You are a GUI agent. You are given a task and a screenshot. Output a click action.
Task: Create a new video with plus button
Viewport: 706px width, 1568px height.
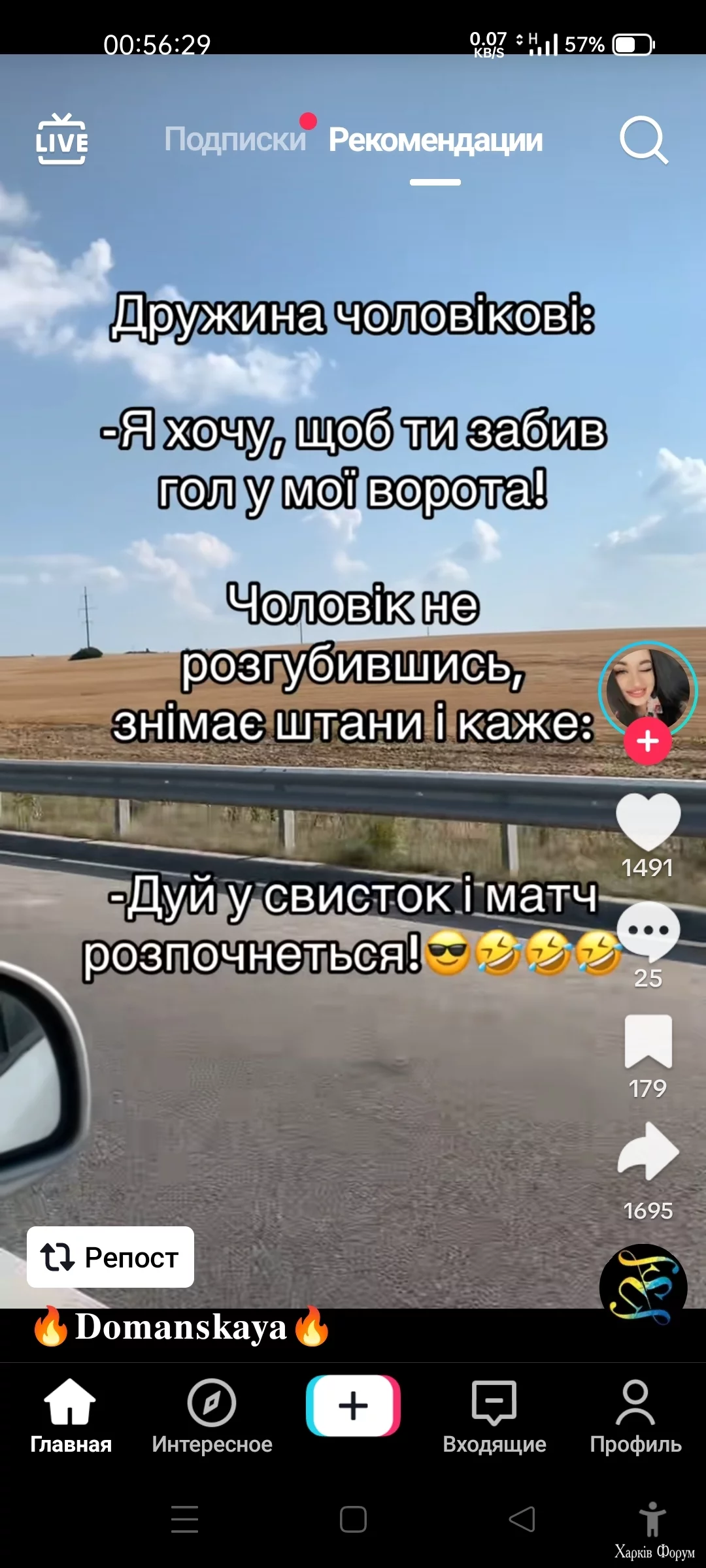(x=353, y=1405)
